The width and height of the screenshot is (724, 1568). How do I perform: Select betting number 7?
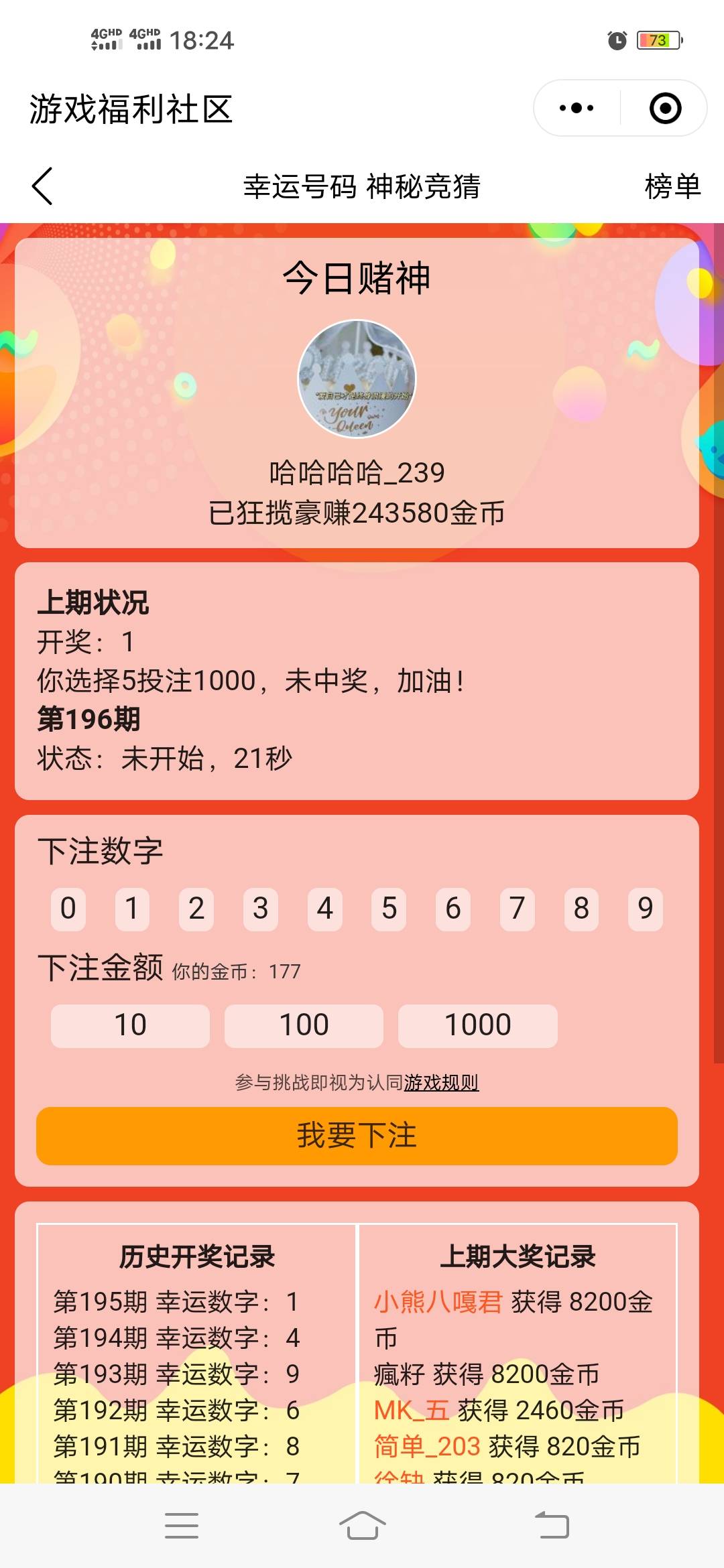click(517, 909)
